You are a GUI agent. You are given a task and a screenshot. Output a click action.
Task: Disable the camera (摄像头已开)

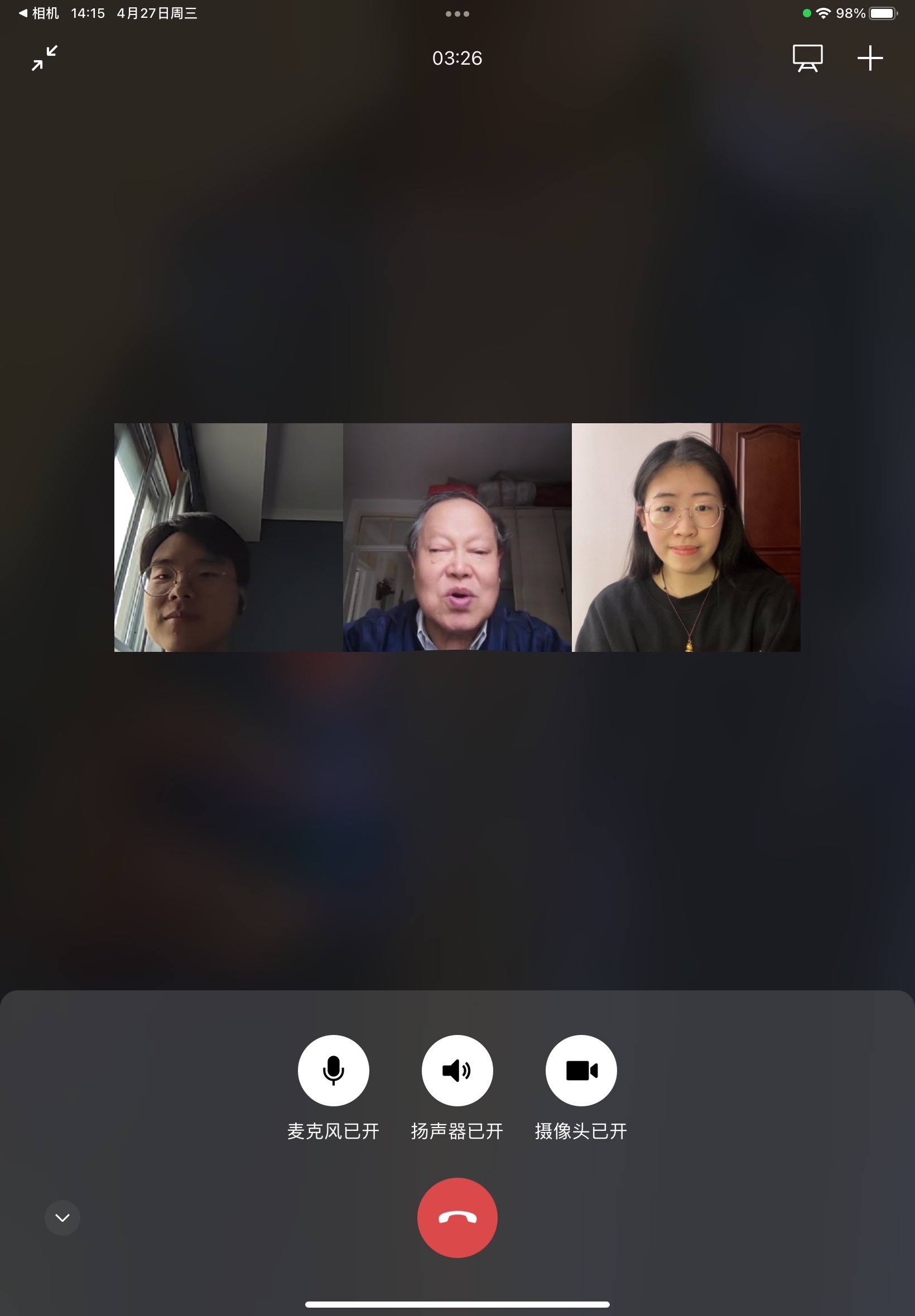(x=581, y=1070)
